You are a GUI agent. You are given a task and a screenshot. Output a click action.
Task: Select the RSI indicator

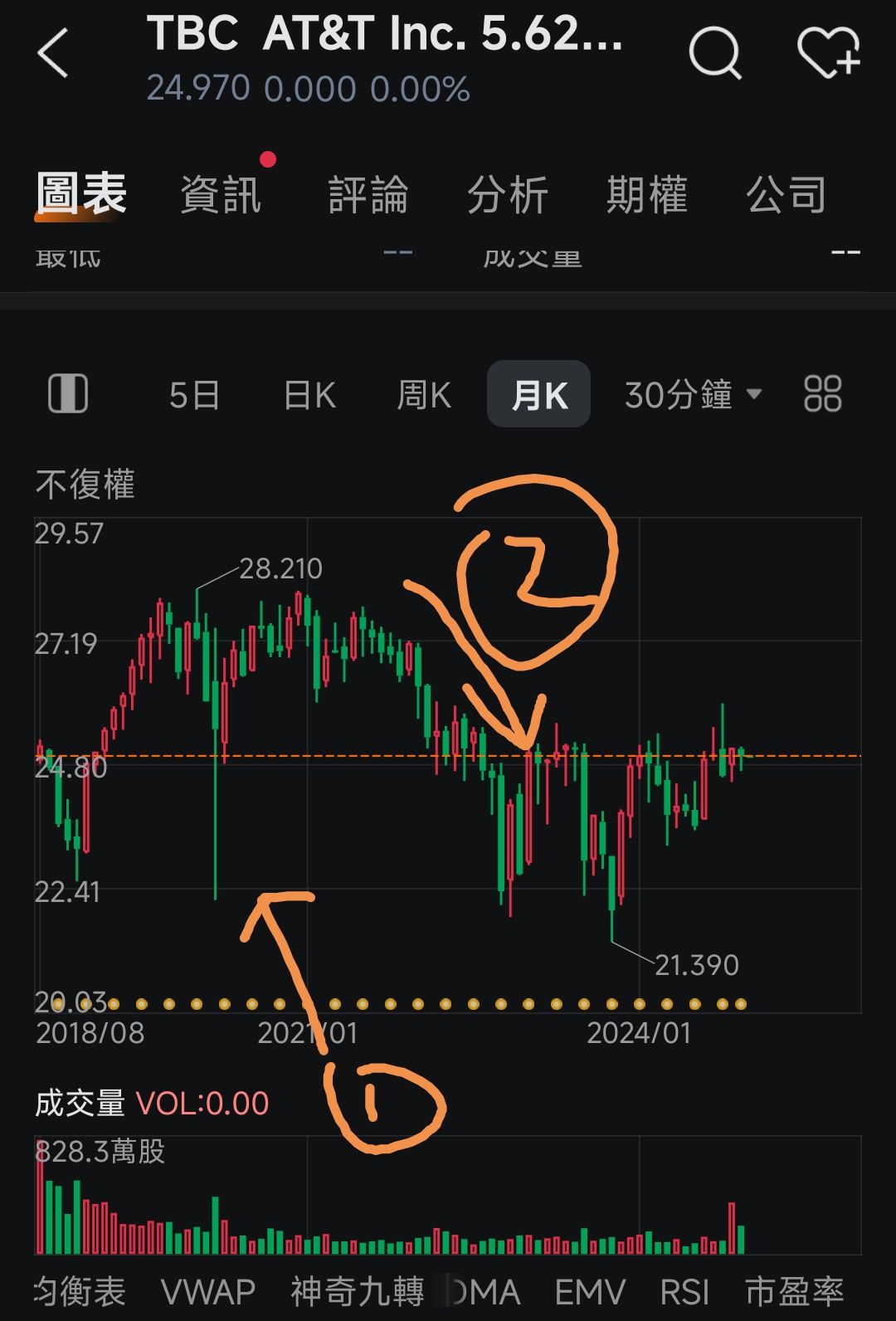pos(684,1292)
